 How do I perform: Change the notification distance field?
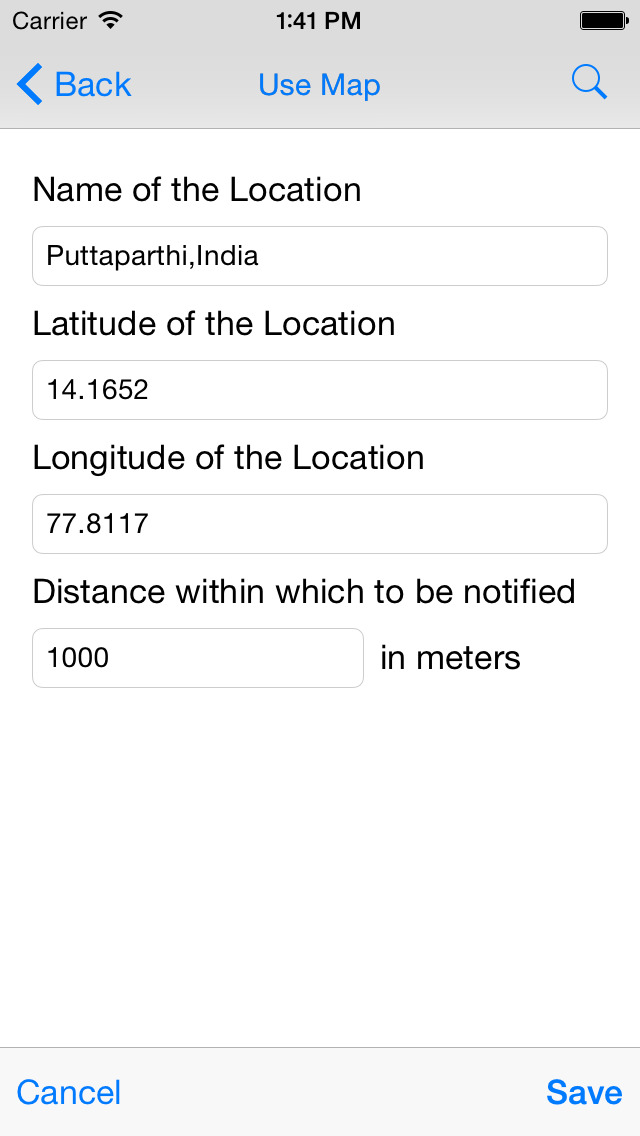[x=198, y=658]
